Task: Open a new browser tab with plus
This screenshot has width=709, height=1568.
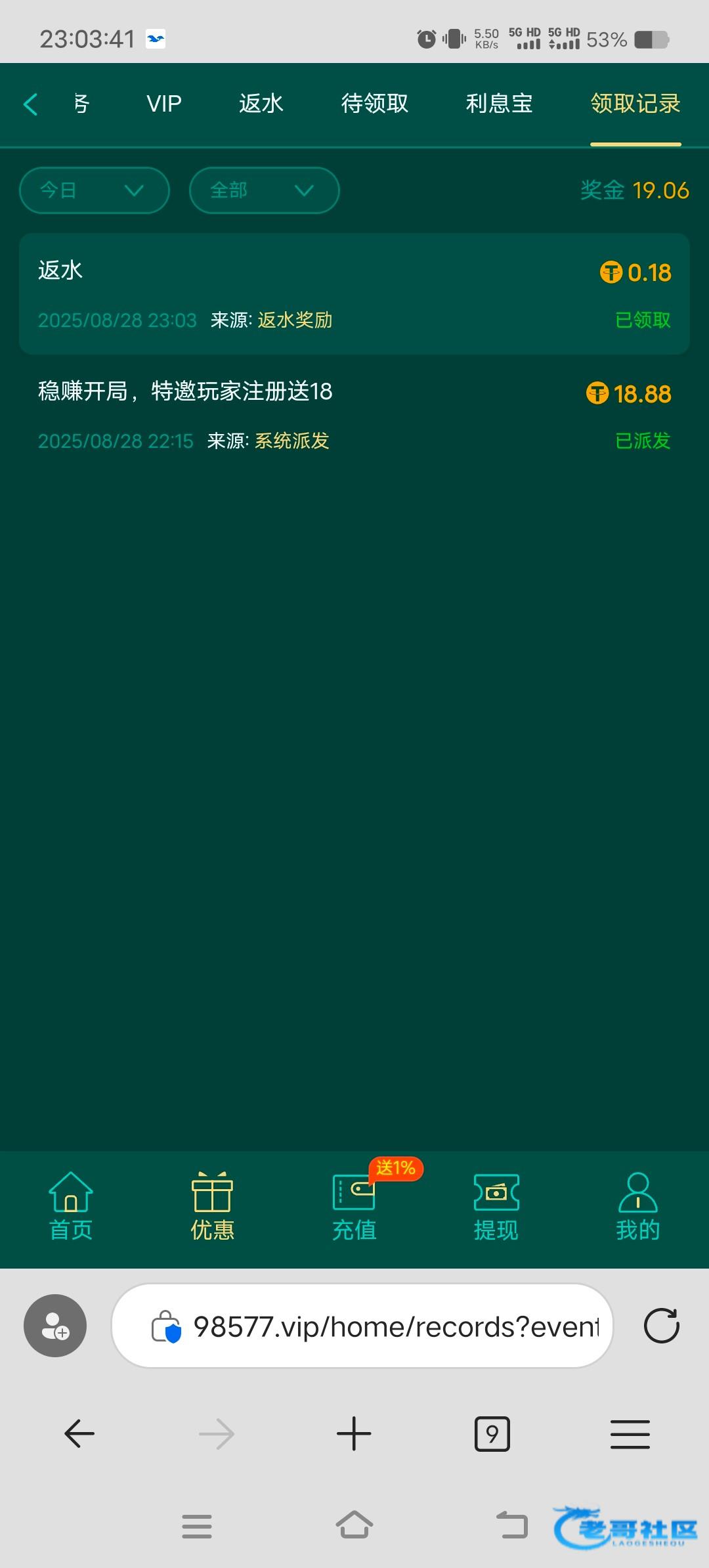Action: click(x=354, y=1434)
